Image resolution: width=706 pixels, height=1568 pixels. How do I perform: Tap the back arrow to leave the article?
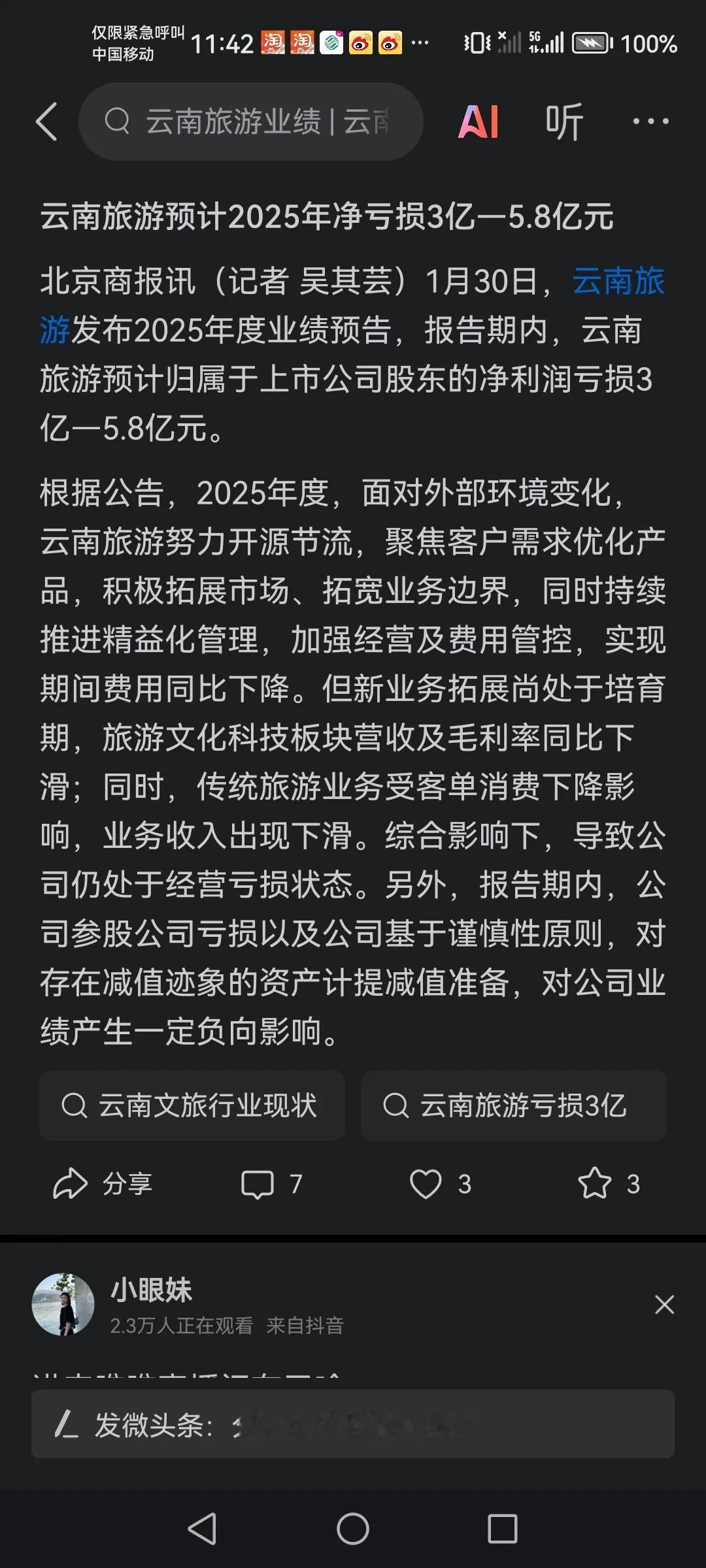[46, 122]
